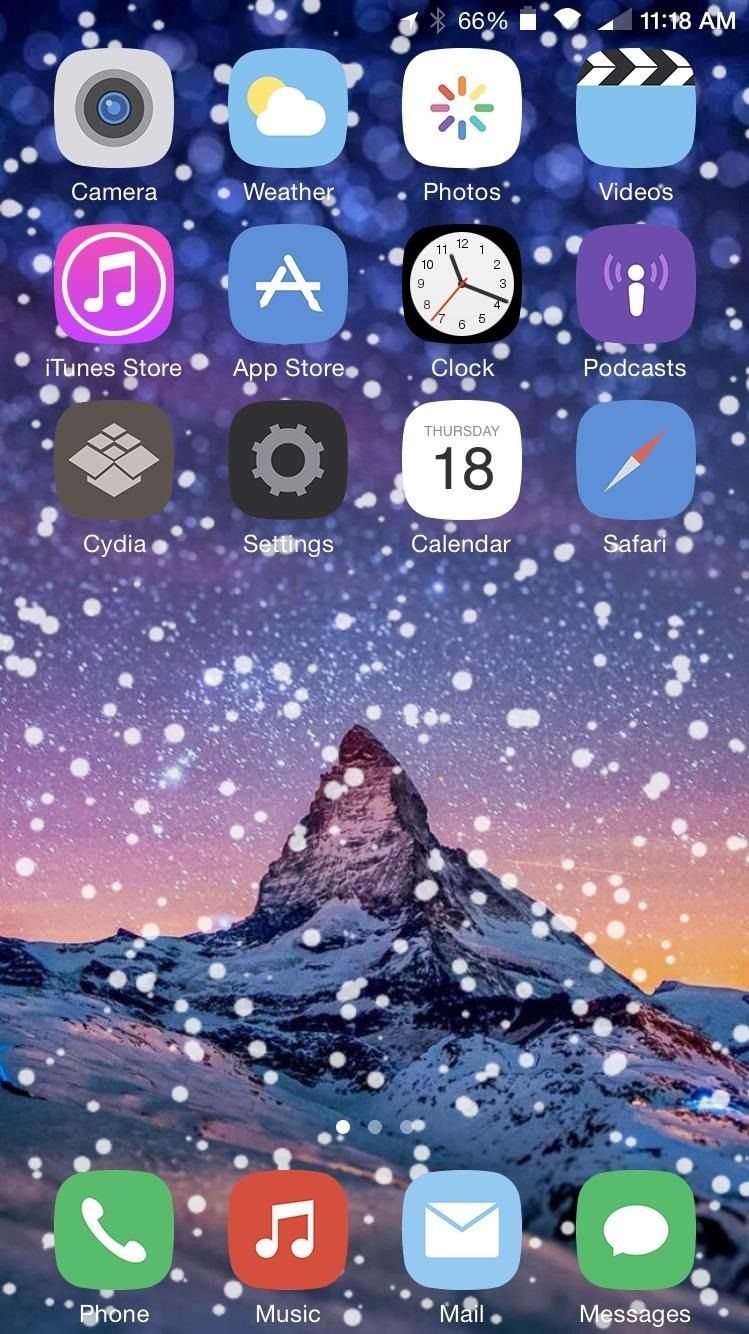Viewport: 749px width, 1334px height.
Task: Launch the Weather app
Action: pyautogui.click(x=288, y=110)
